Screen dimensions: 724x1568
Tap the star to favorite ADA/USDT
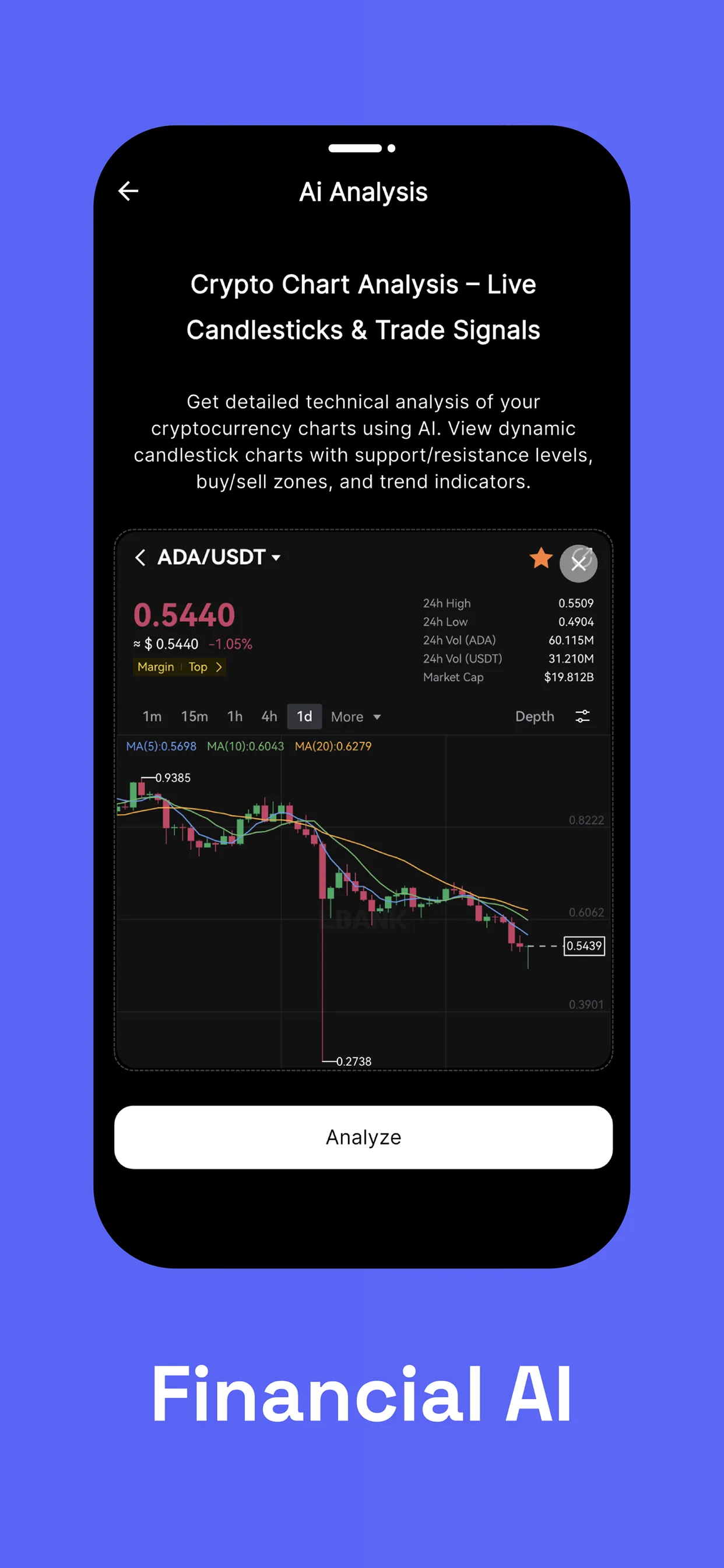pyautogui.click(x=540, y=558)
